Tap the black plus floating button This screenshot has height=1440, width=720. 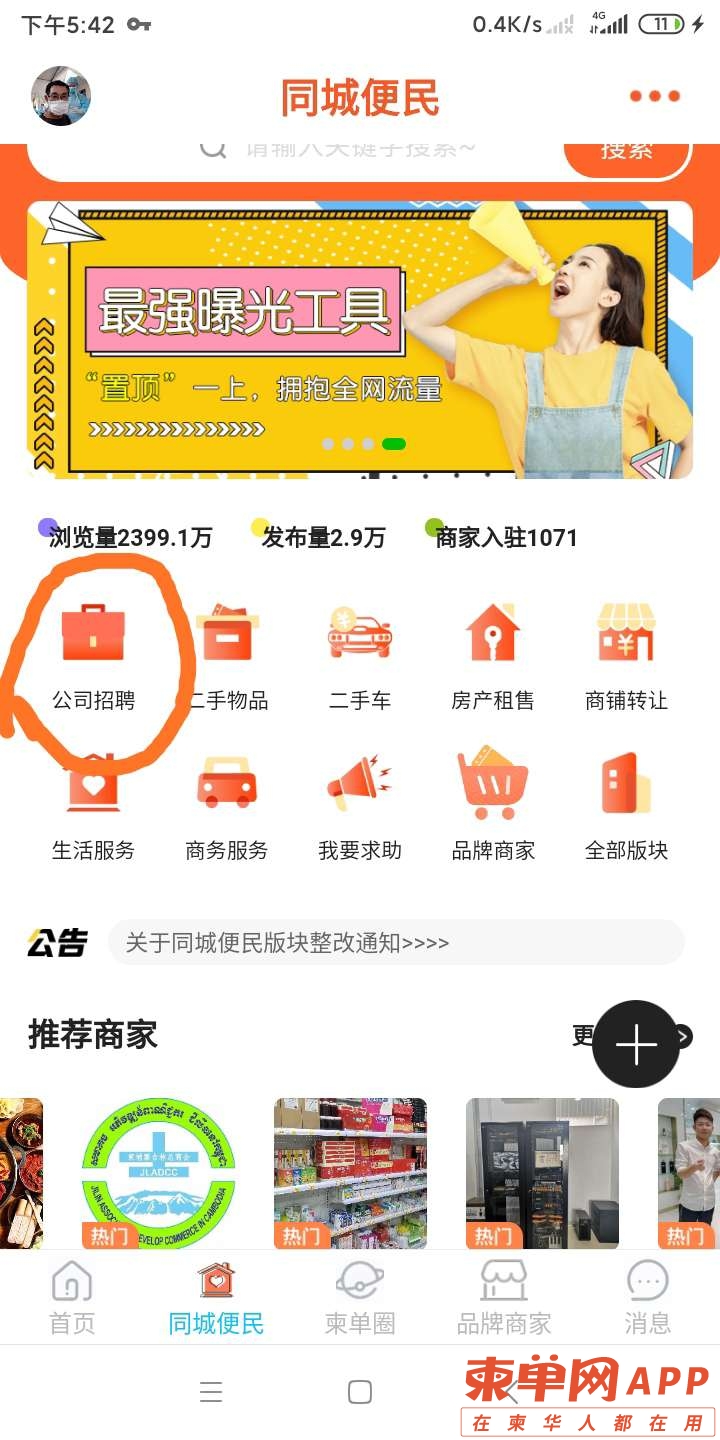pos(636,1044)
